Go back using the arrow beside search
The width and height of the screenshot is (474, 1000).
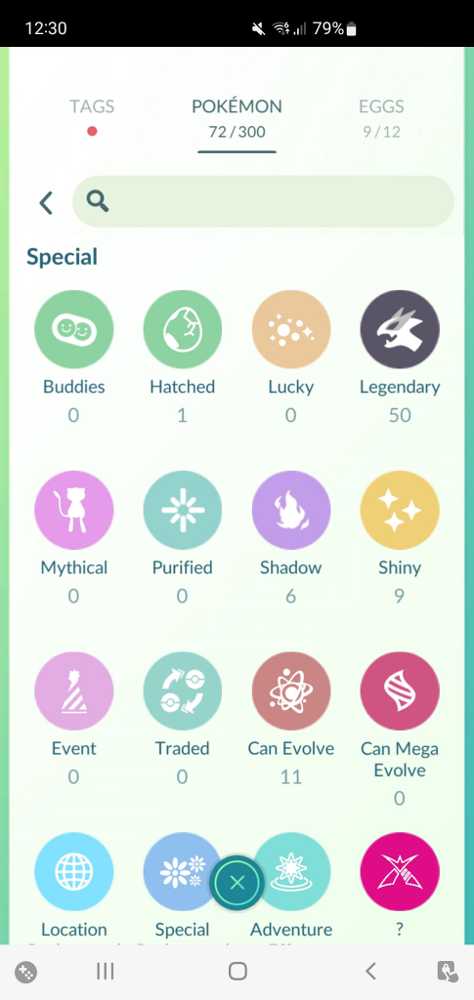tap(46, 203)
